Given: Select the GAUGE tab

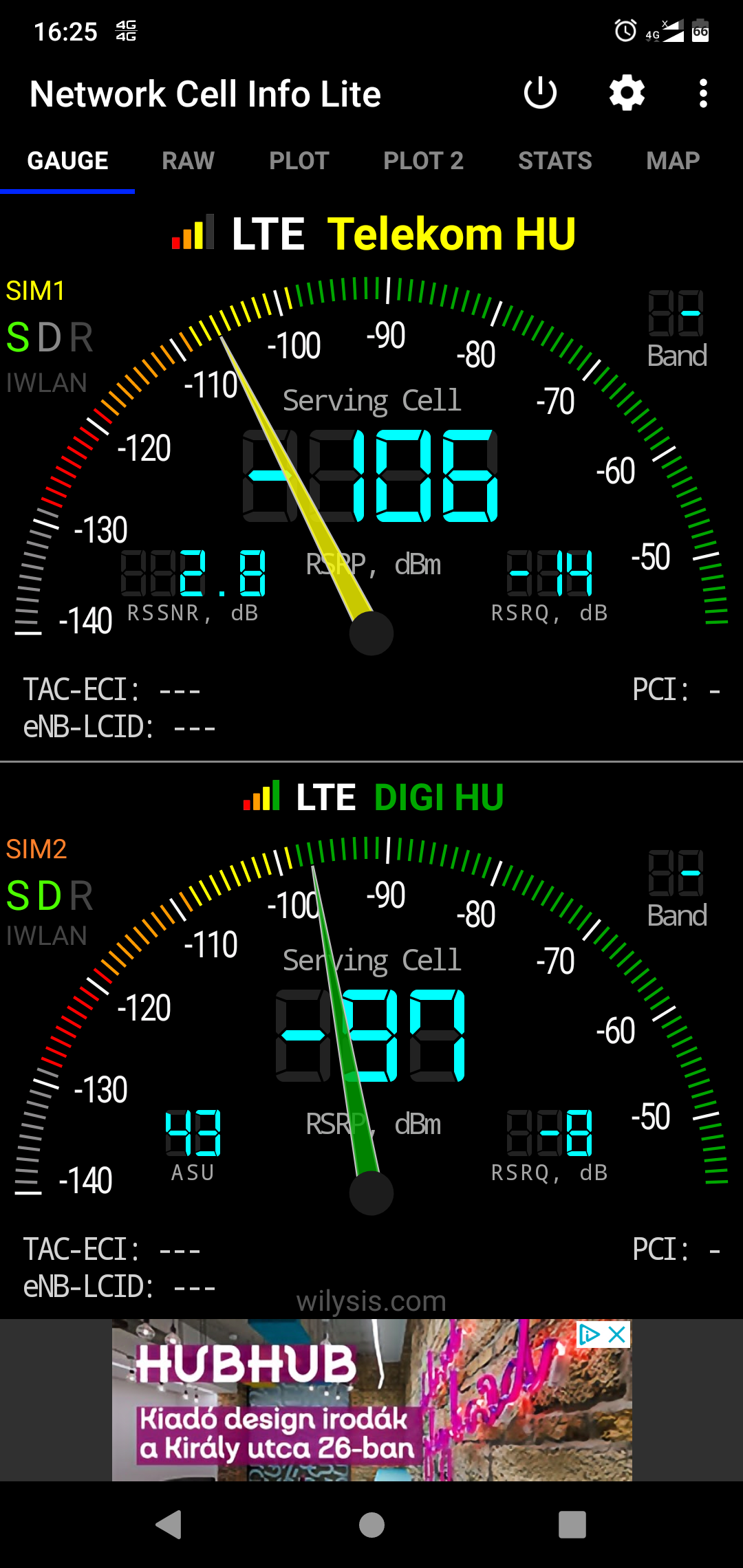Looking at the screenshot, I should (67, 161).
